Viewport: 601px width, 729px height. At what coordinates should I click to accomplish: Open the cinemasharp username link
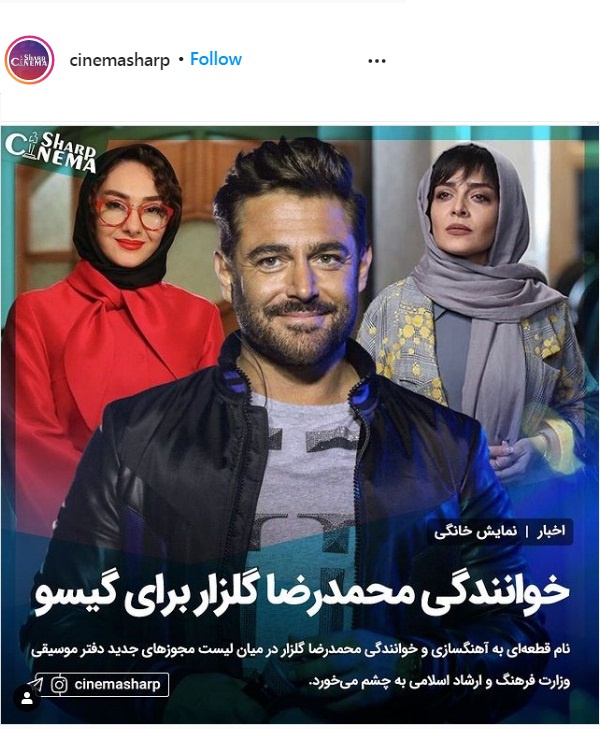(119, 60)
